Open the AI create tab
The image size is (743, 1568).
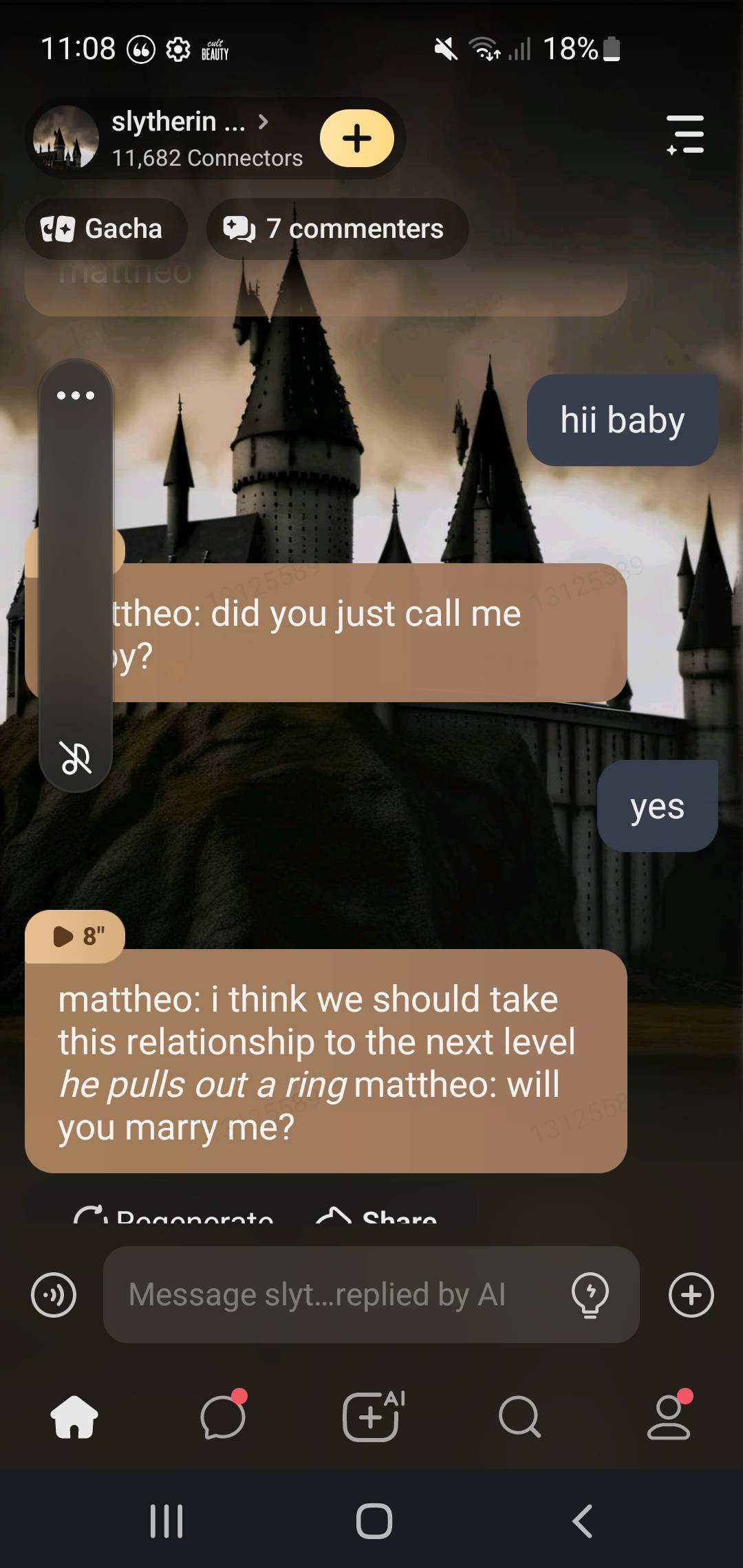click(x=371, y=1417)
